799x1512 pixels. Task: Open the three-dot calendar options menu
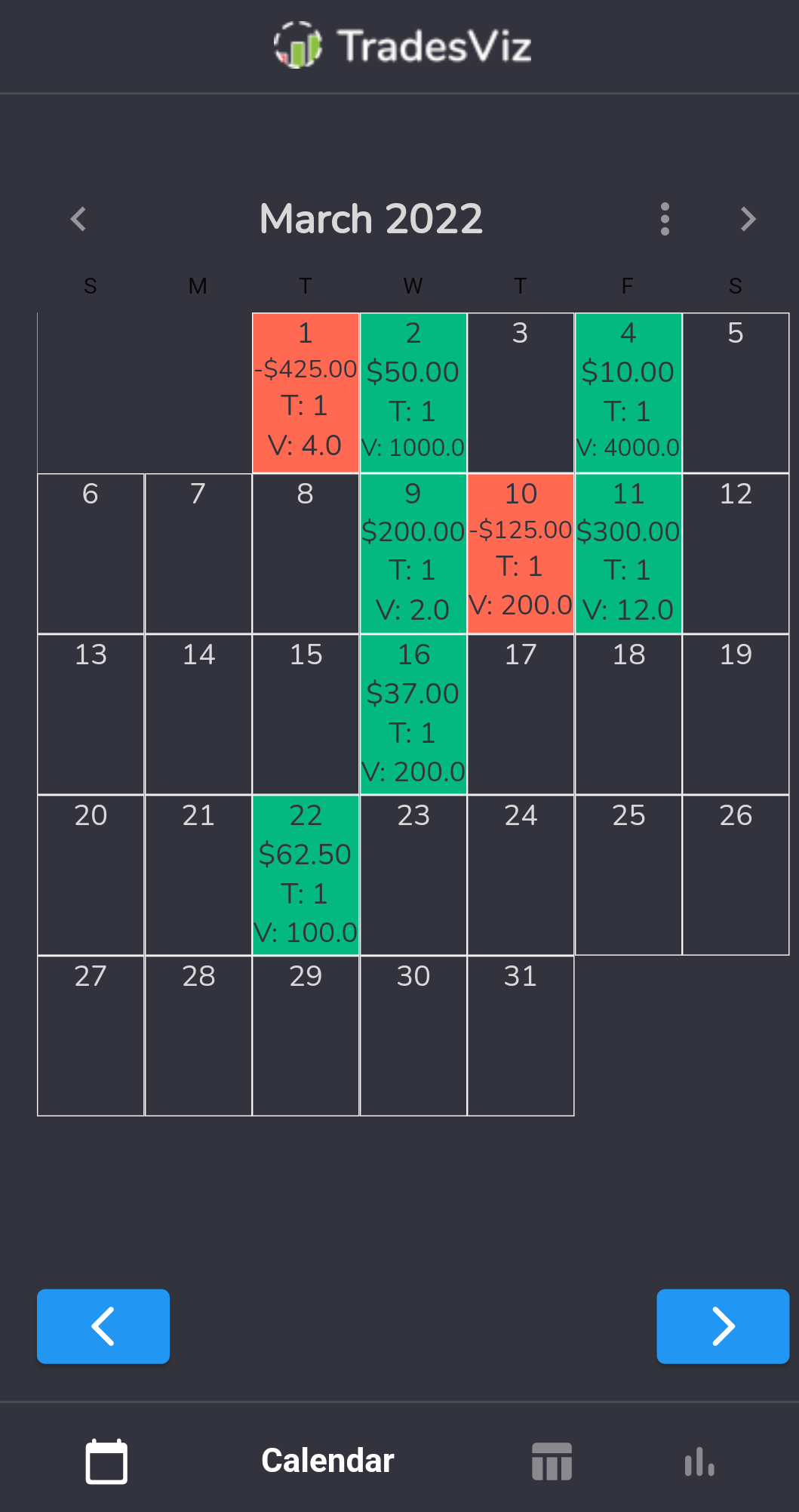click(x=665, y=219)
